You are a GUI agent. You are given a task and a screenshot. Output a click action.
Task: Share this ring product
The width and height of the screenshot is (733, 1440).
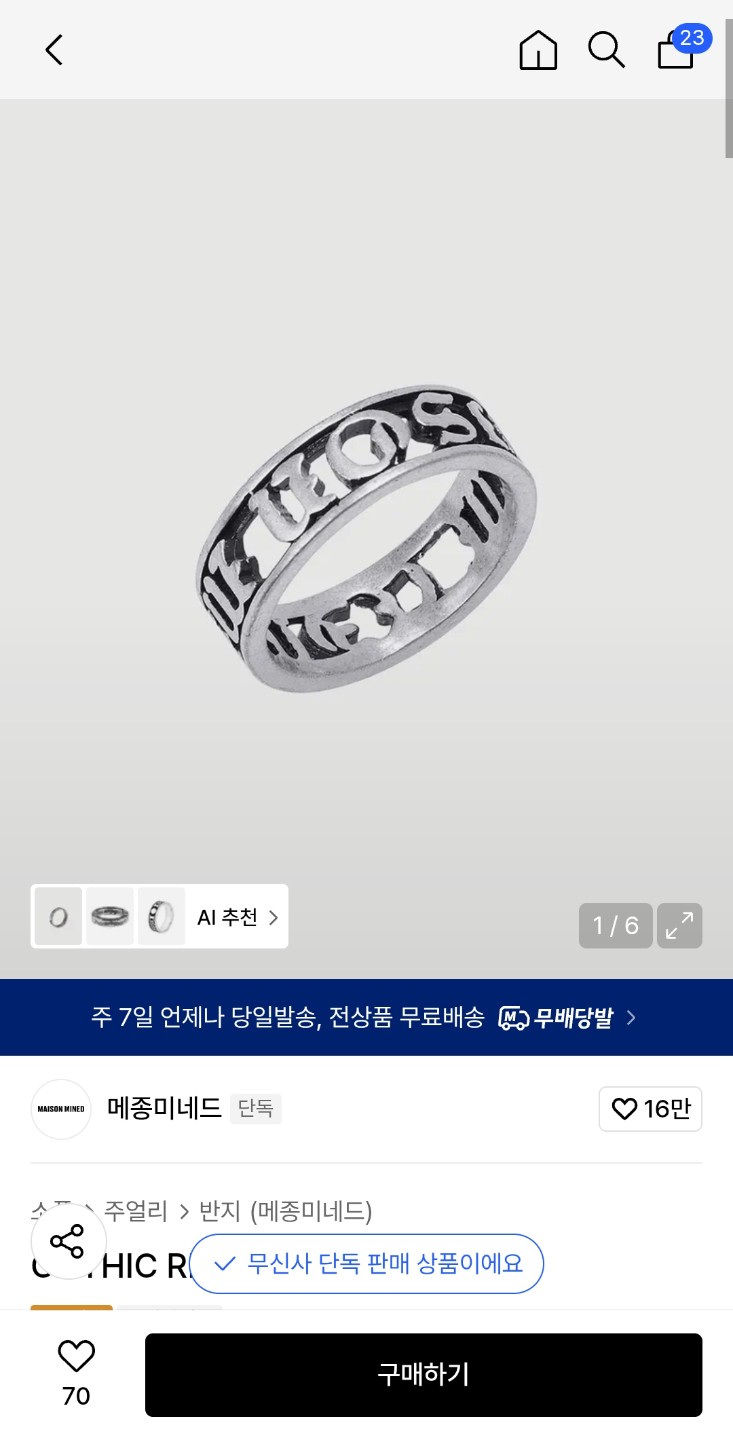67,1242
